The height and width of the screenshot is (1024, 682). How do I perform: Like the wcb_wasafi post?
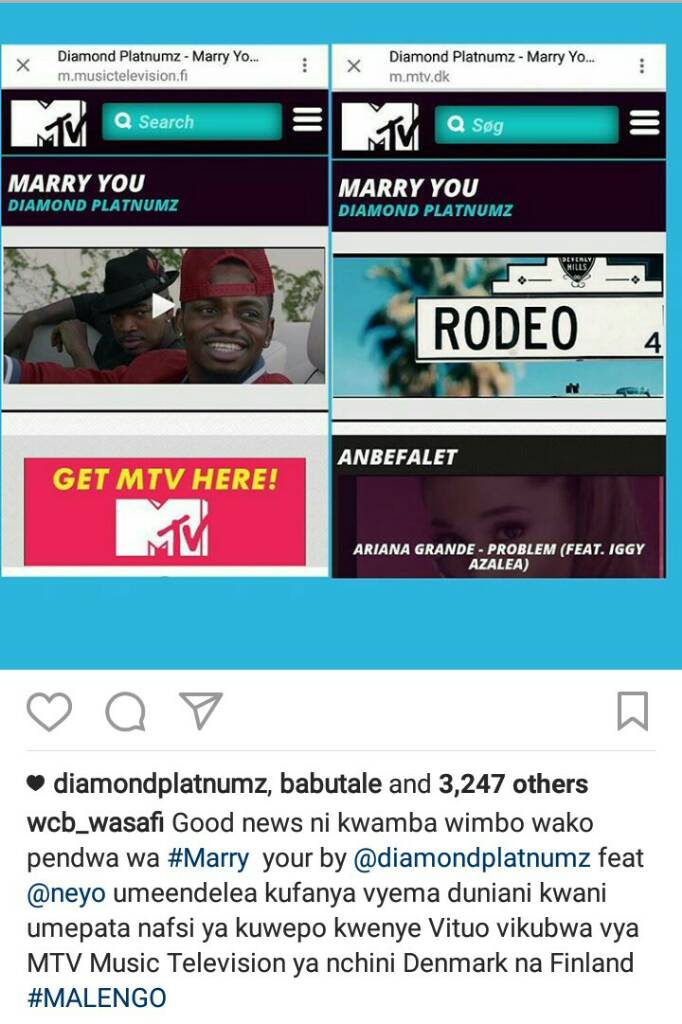(49, 712)
